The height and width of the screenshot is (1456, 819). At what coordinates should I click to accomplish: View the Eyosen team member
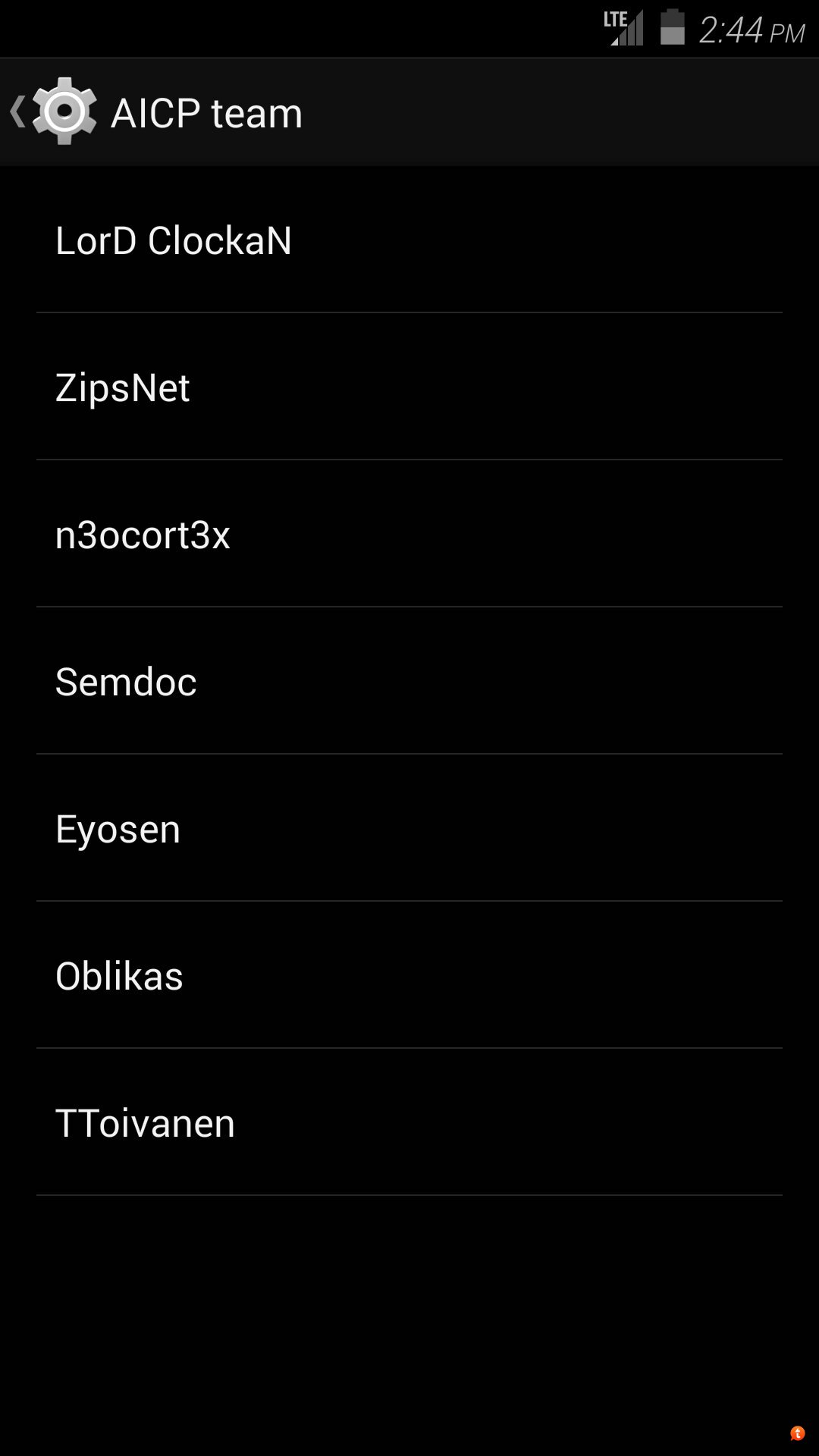click(x=118, y=829)
